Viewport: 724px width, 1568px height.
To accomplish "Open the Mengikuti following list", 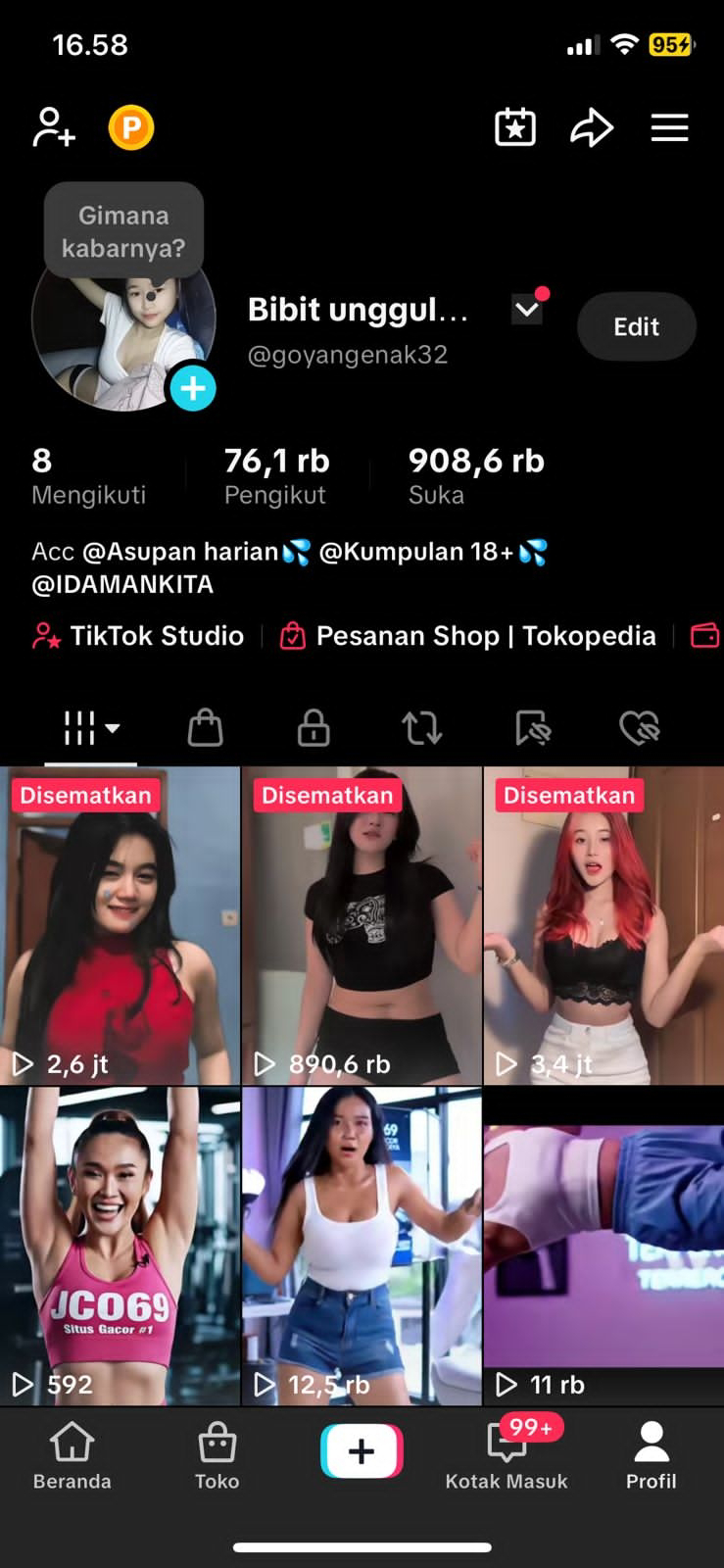I will [x=88, y=476].
